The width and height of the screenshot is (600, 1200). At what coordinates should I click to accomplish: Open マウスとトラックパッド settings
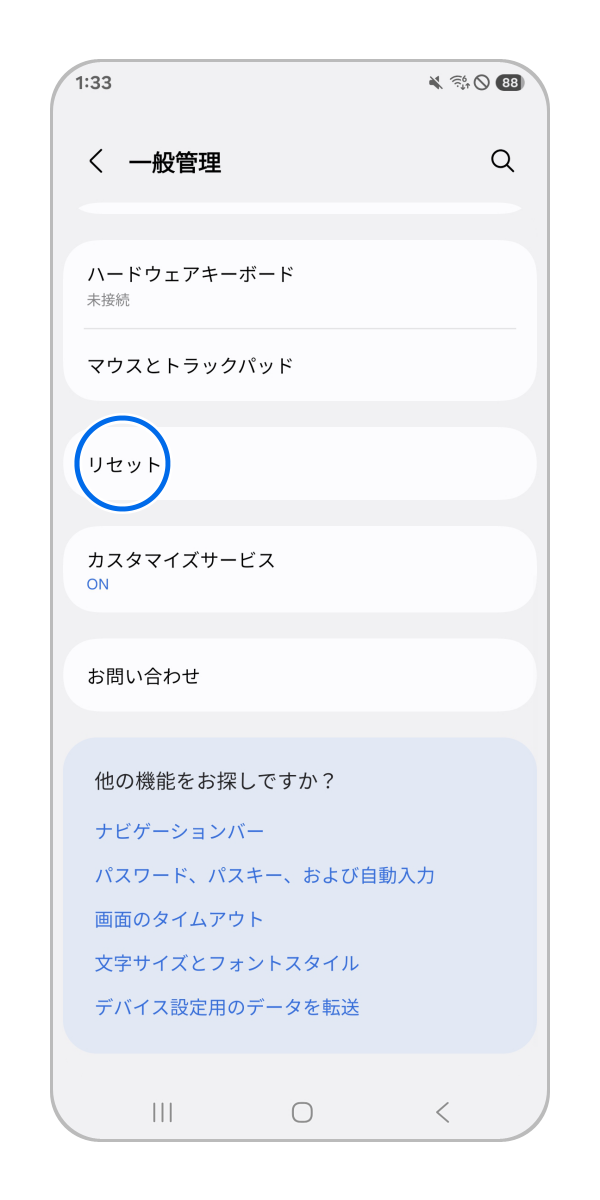300,365
